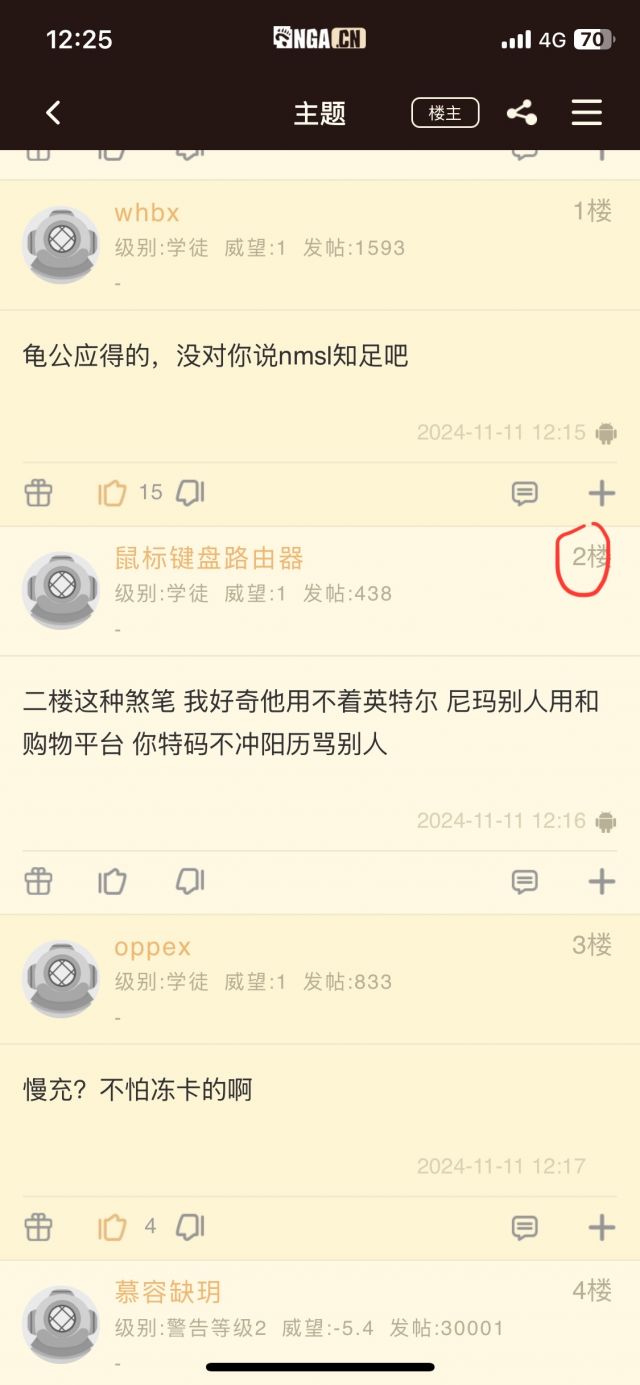Reply to 鼠标键盘路由器's comment

coord(525,881)
